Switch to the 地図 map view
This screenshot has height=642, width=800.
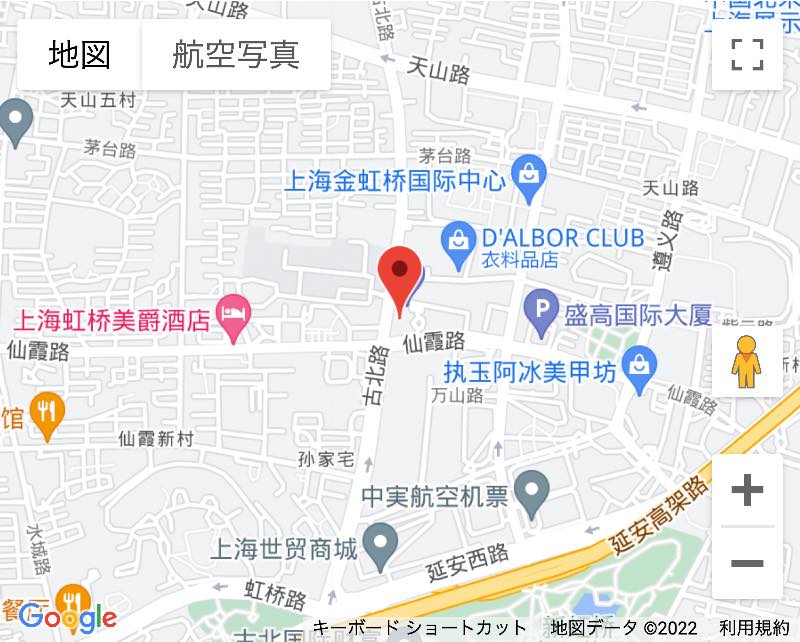pos(79,55)
